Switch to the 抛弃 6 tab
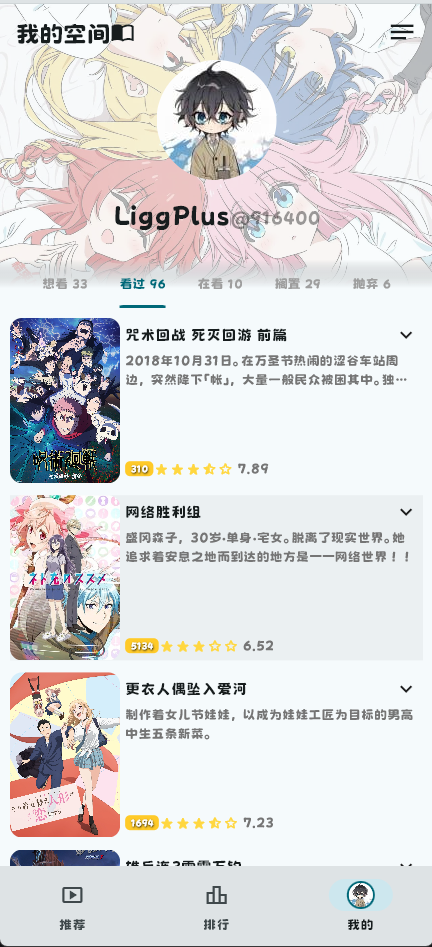The image size is (432, 947). pos(372,284)
